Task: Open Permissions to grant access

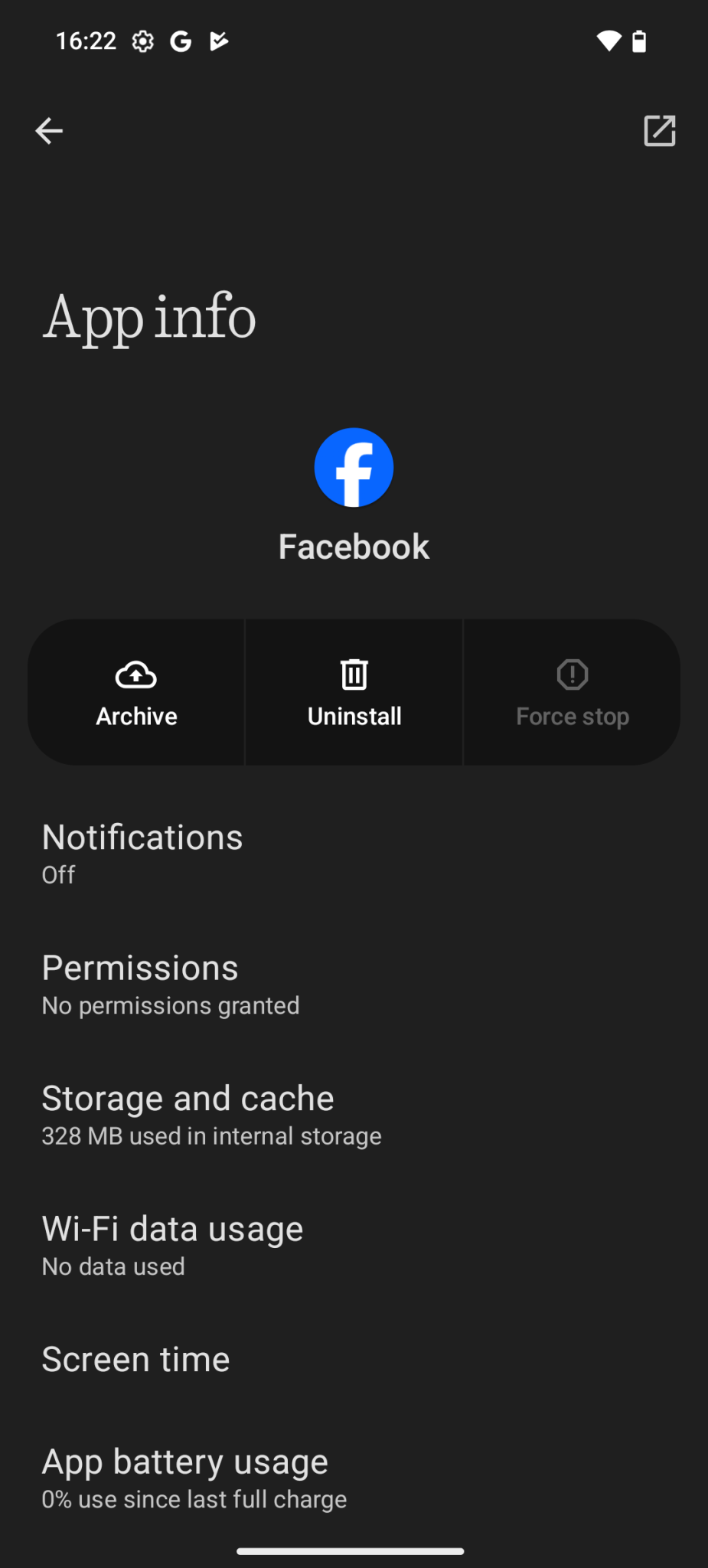Action: click(140, 982)
